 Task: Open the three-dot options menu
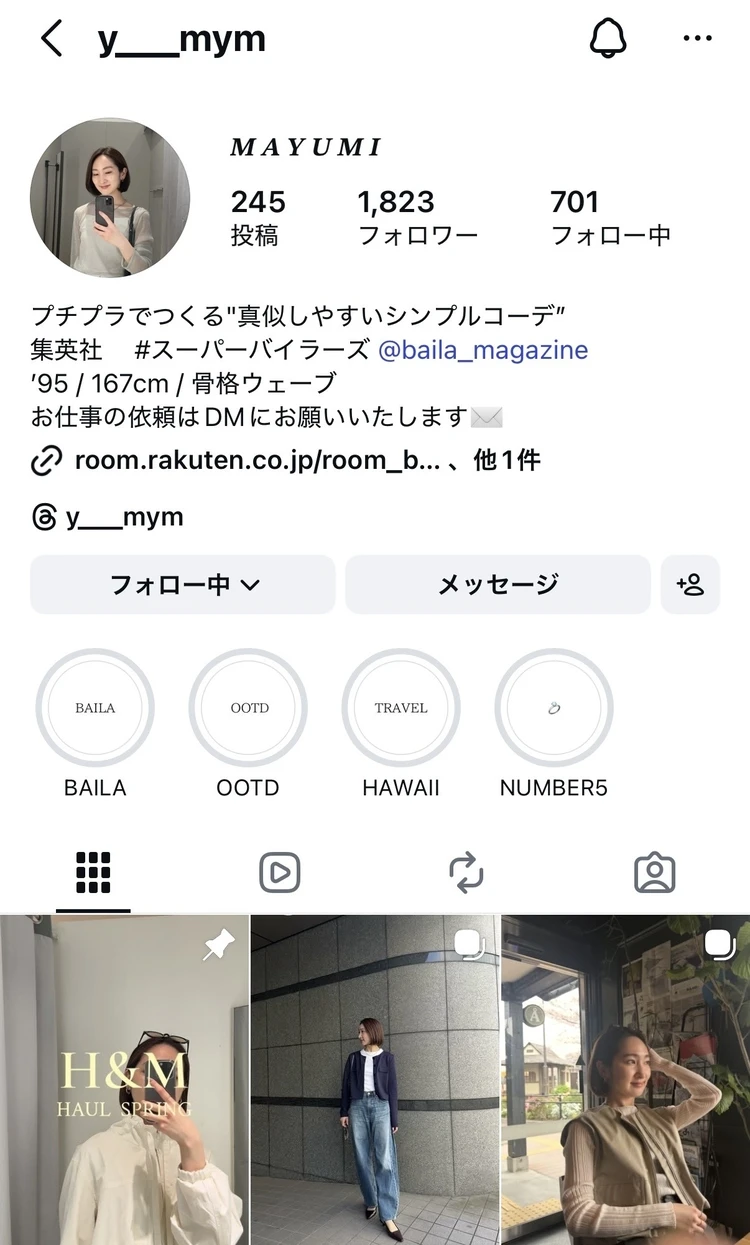click(x=696, y=38)
